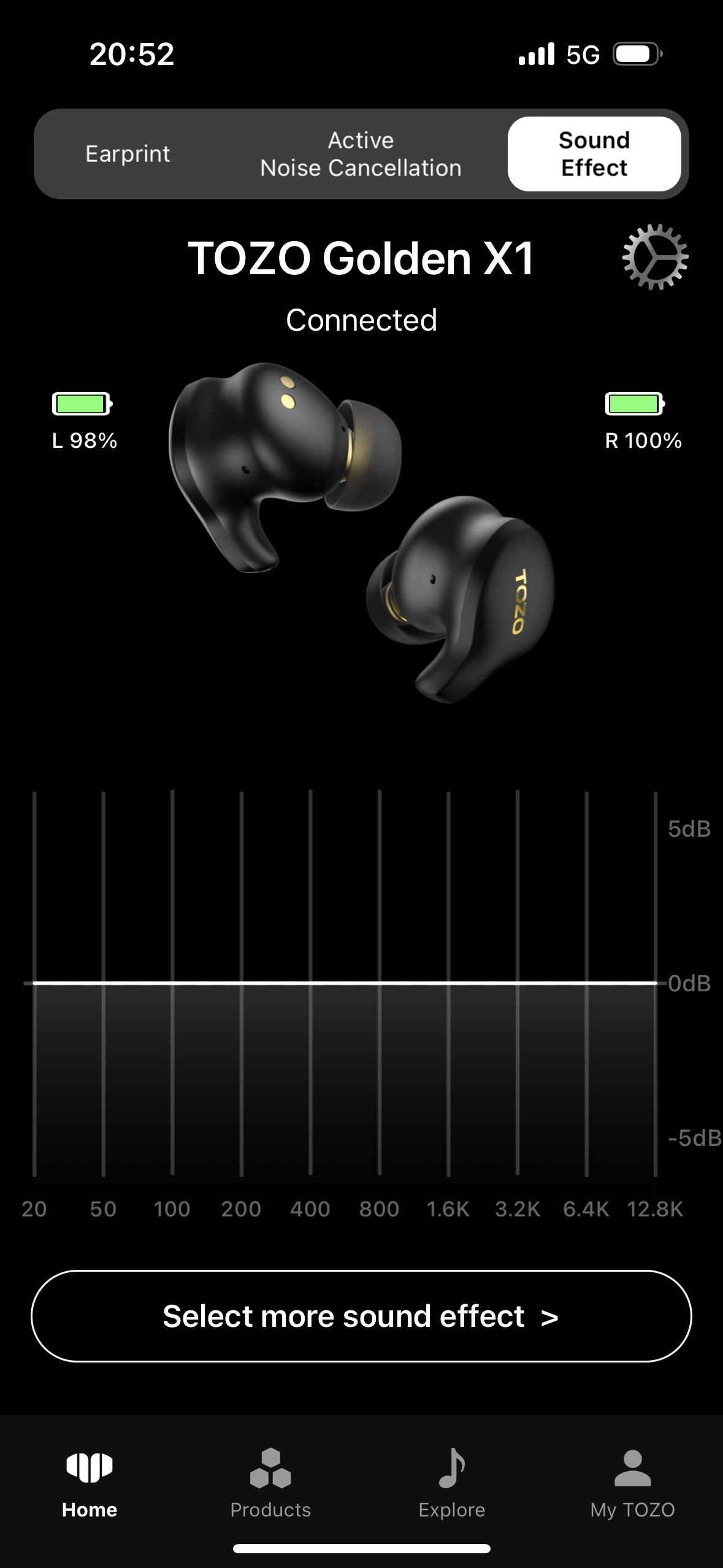Tap Select more sound effect button

click(361, 1316)
